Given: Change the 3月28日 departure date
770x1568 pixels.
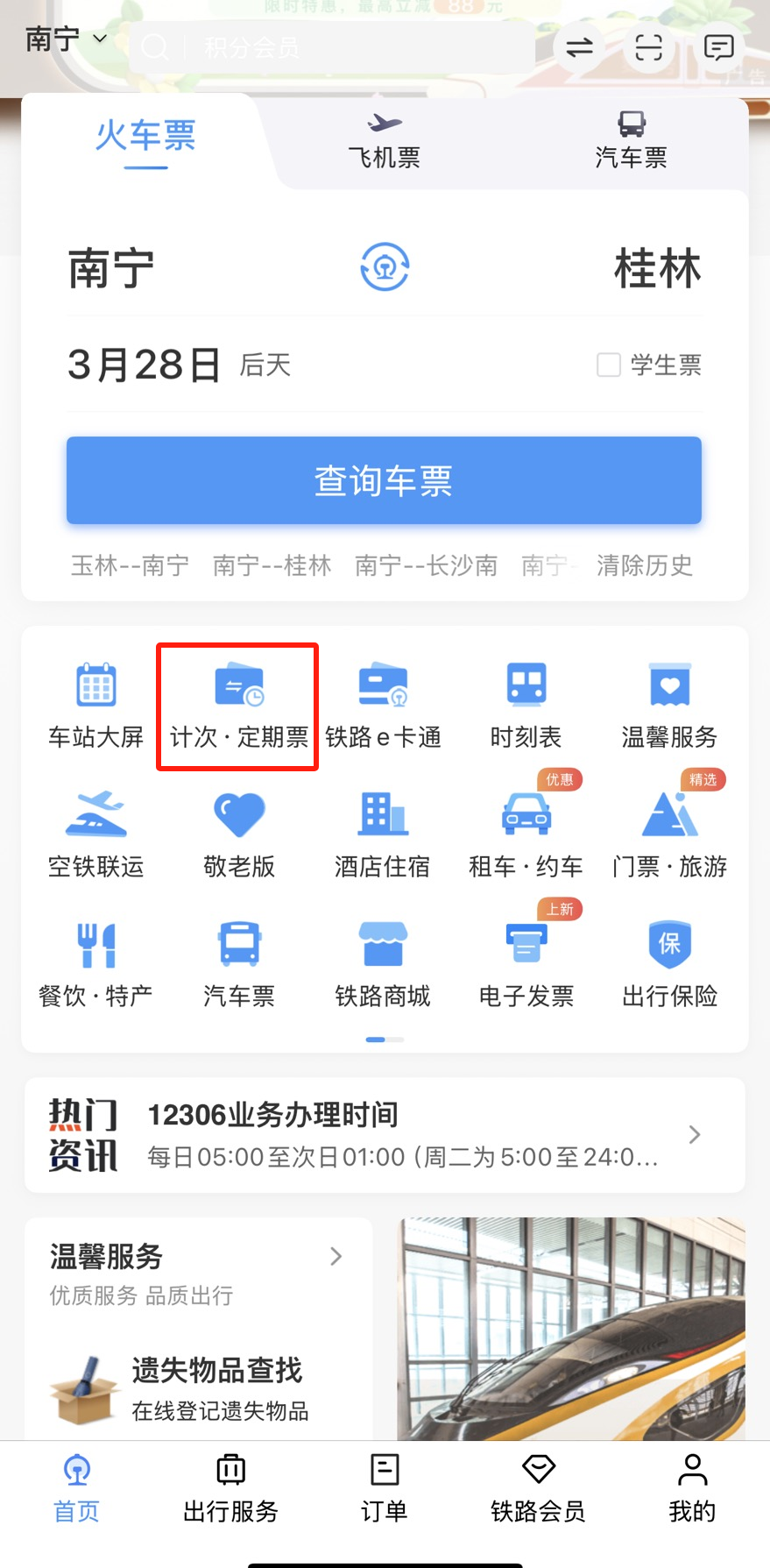Looking at the screenshot, I should [145, 365].
